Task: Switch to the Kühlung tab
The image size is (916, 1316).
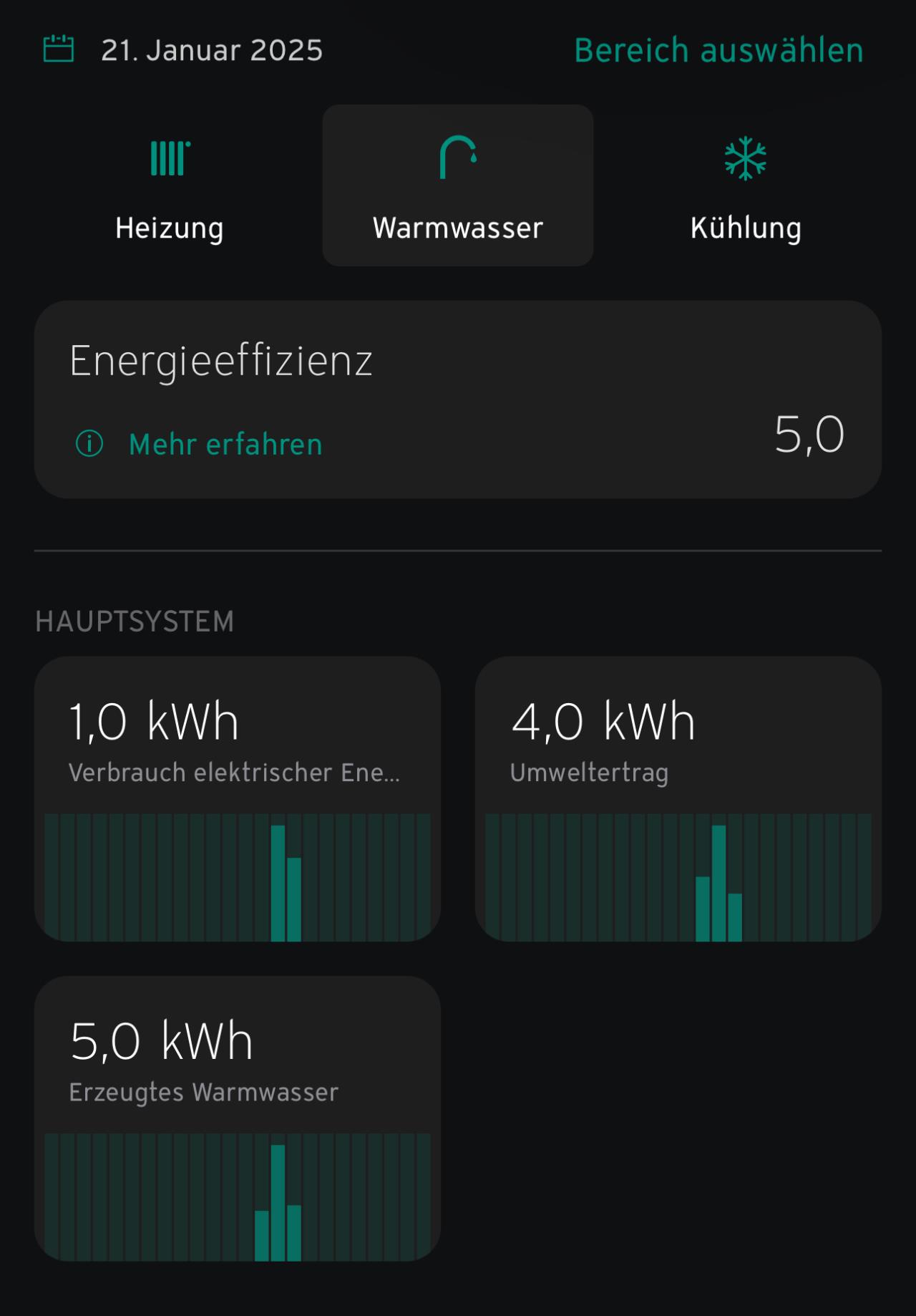Action: pos(746,186)
